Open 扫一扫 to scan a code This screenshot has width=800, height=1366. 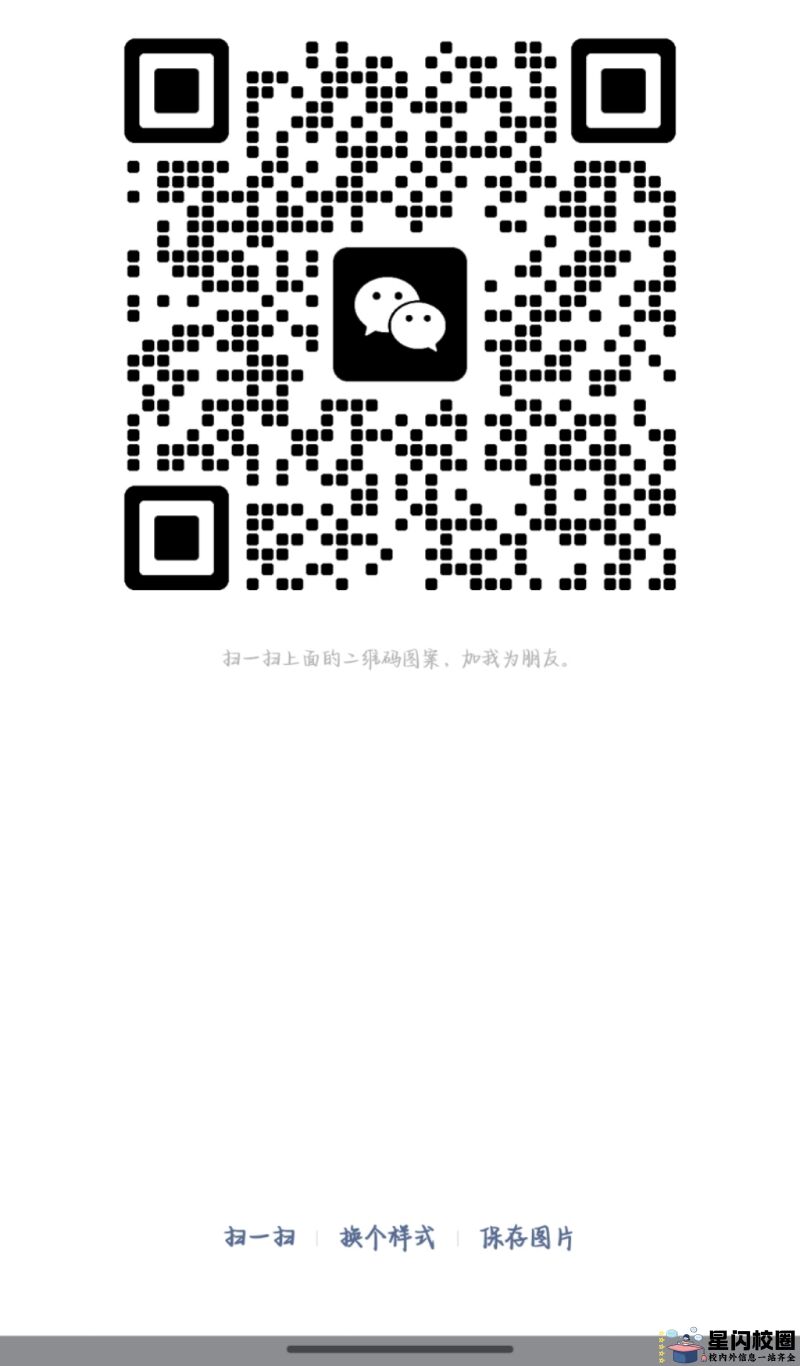click(260, 1238)
